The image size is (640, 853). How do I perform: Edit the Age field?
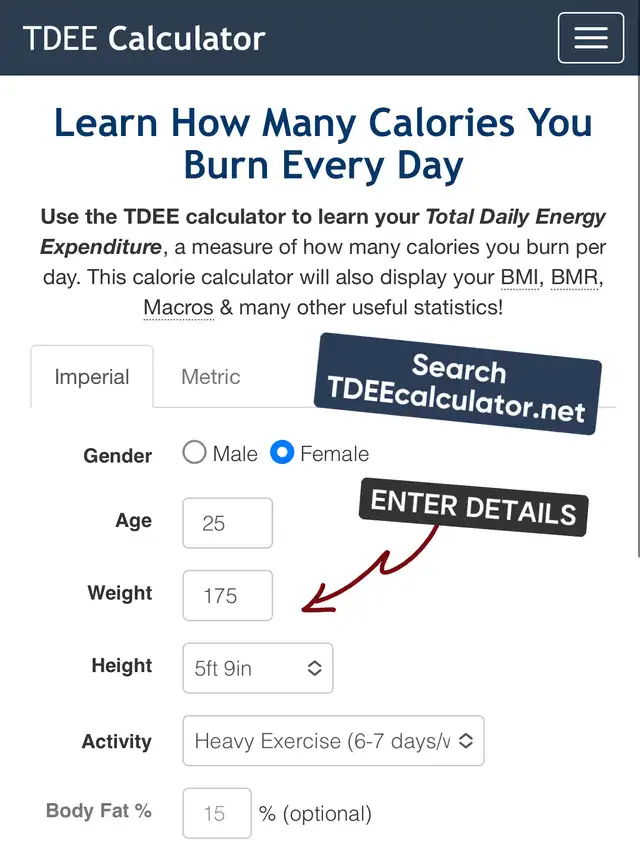pos(227,523)
